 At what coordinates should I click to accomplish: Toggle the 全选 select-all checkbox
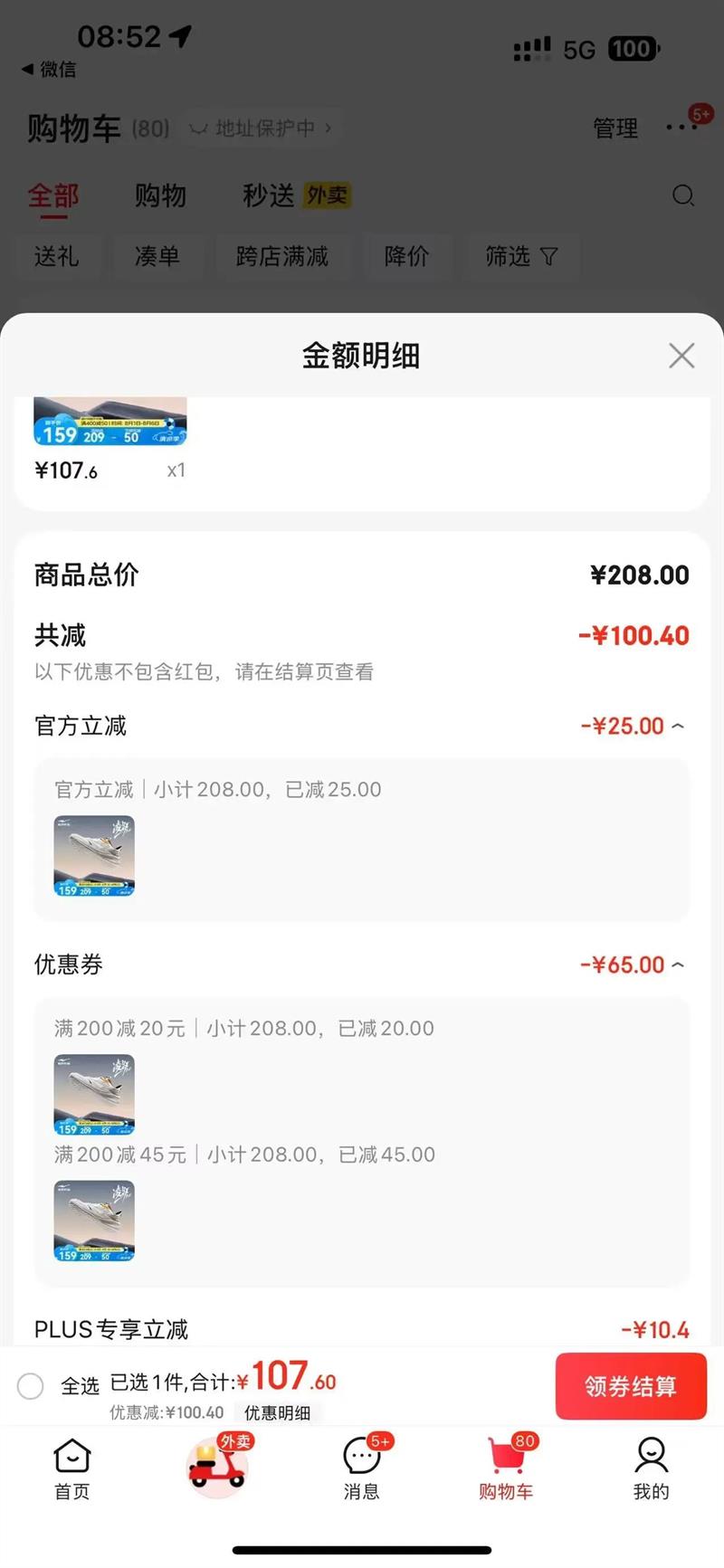[x=31, y=1385]
